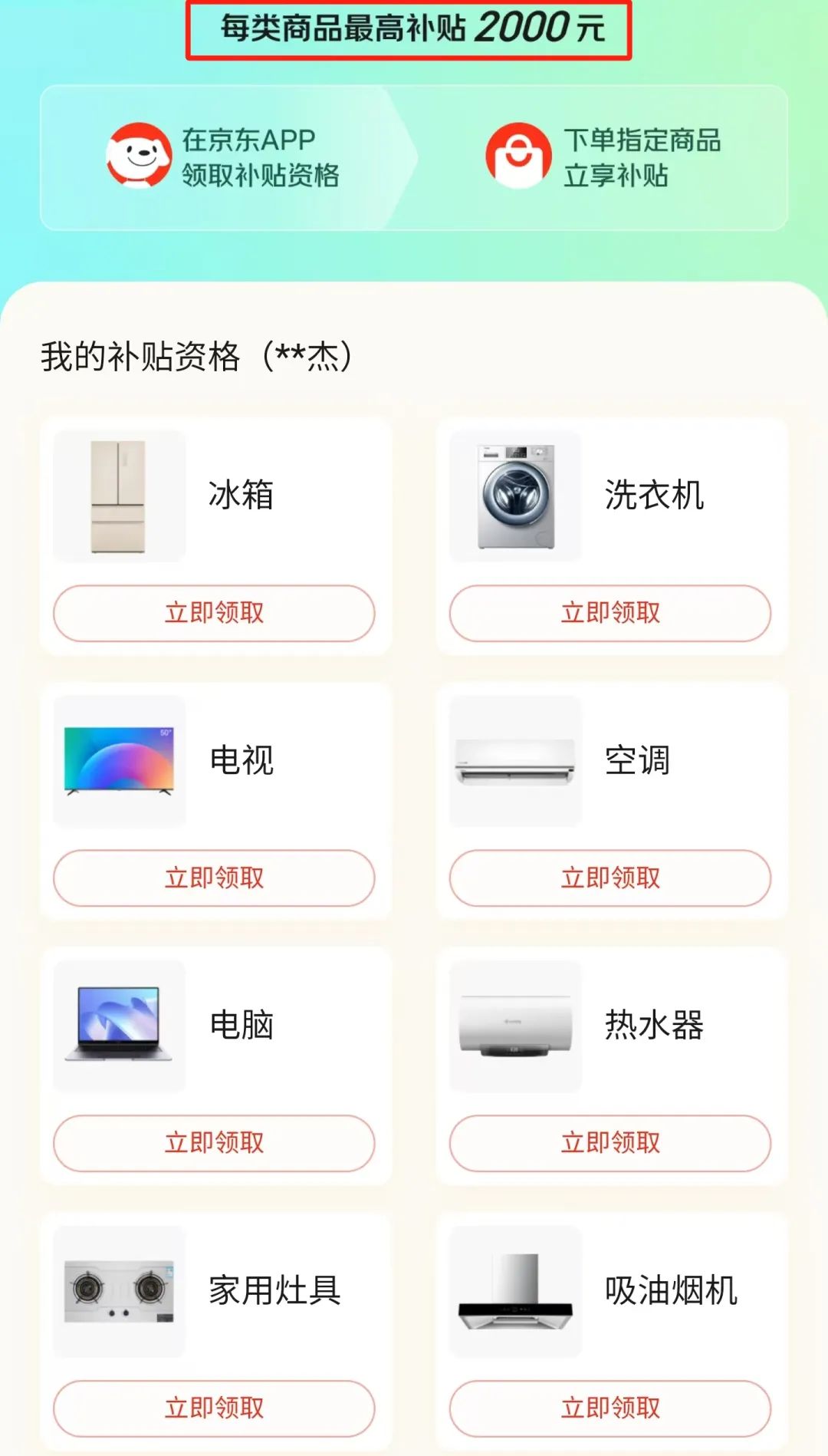Claim the 冰箱 subsidy with 立即领取
This screenshot has height=1456, width=828.
click(214, 613)
